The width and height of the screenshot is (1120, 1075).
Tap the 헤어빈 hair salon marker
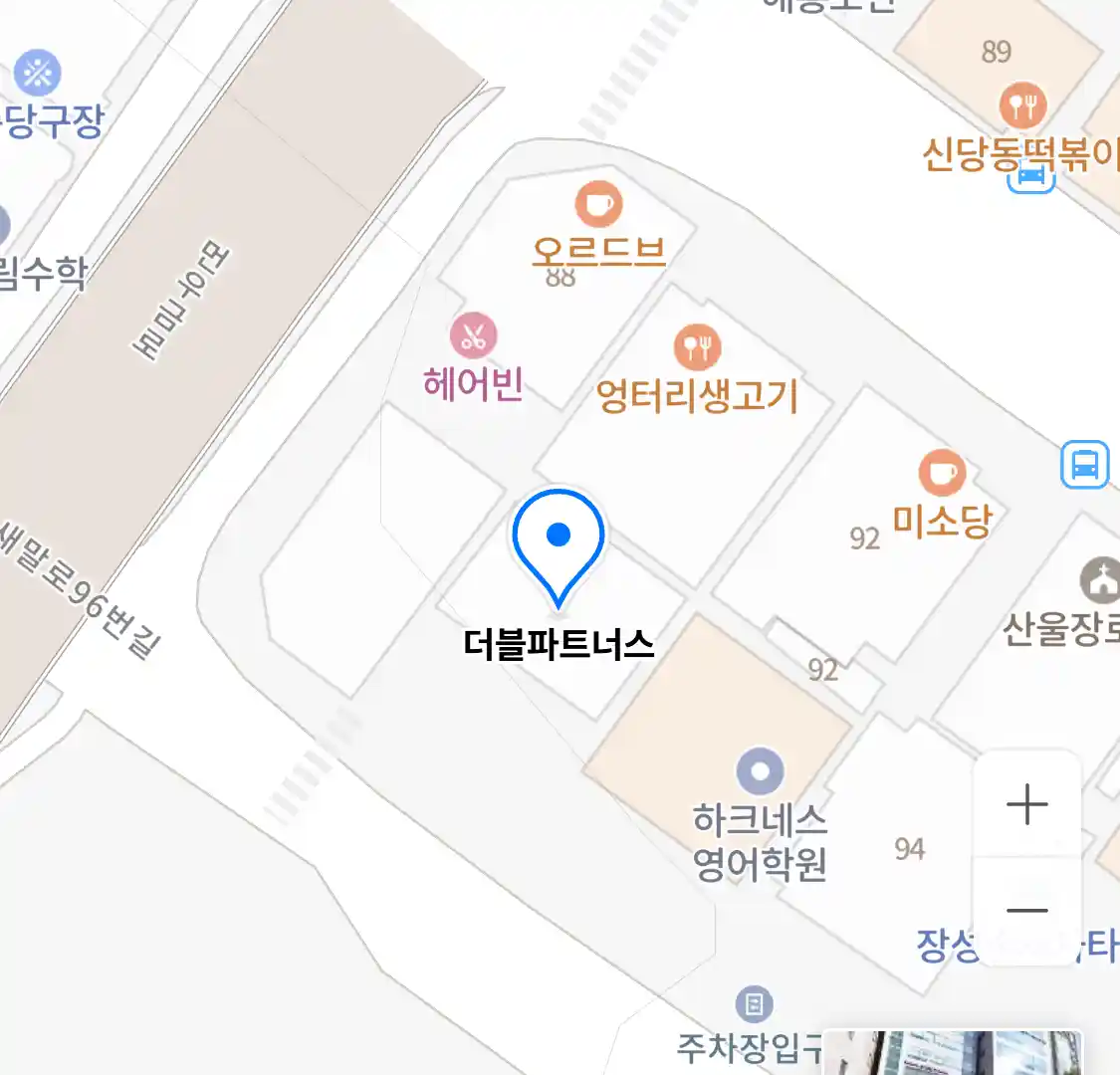[x=473, y=336]
